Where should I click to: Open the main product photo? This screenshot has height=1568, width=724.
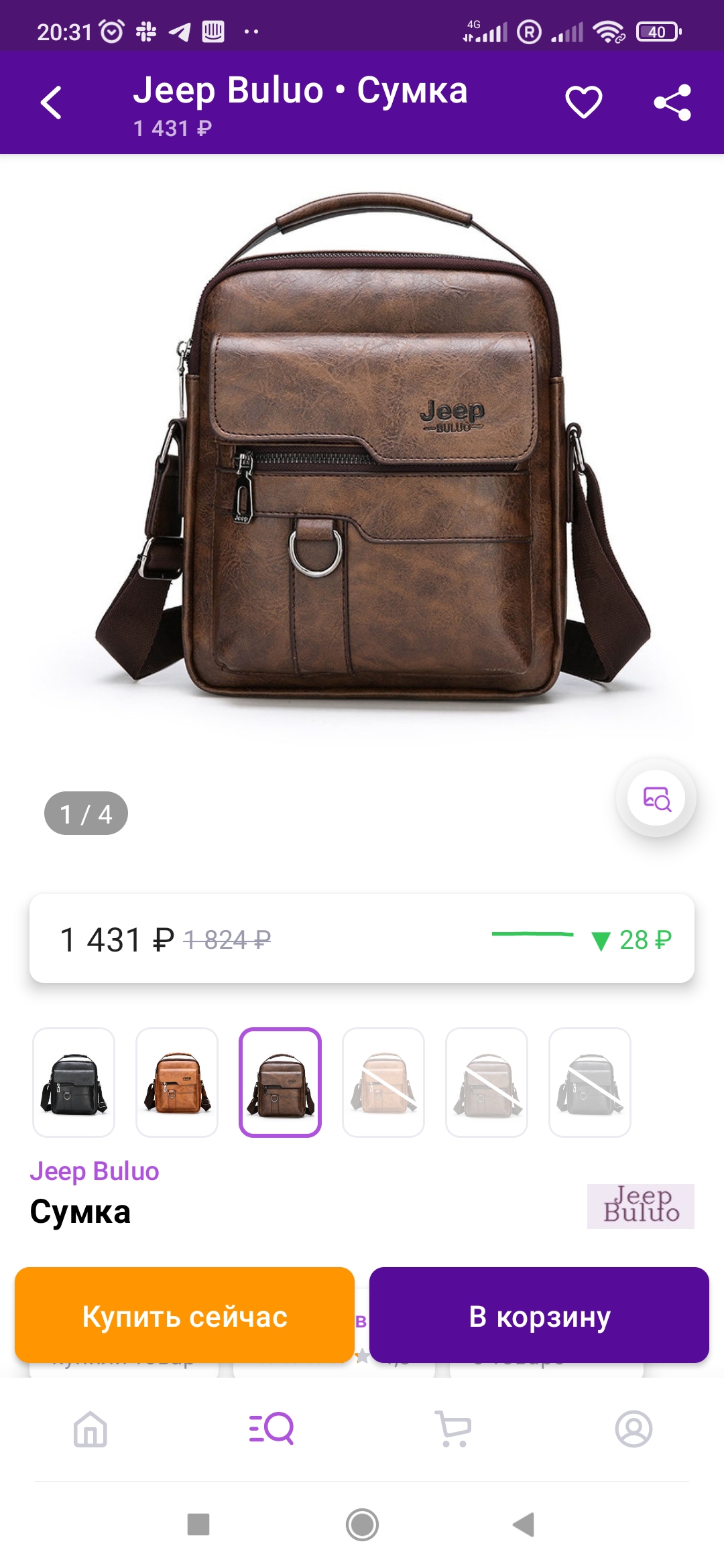pos(362,456)
